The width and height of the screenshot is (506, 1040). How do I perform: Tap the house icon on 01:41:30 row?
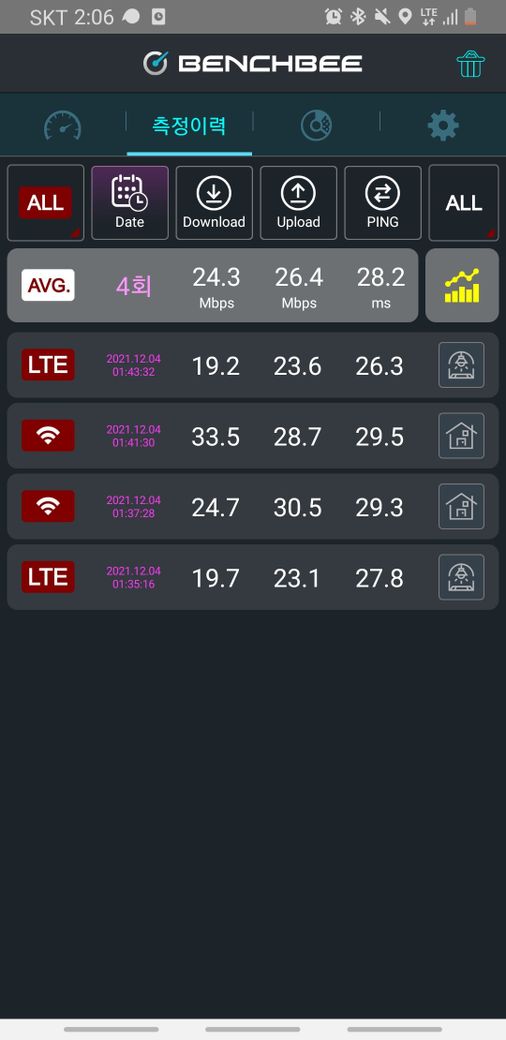(462, 436)
